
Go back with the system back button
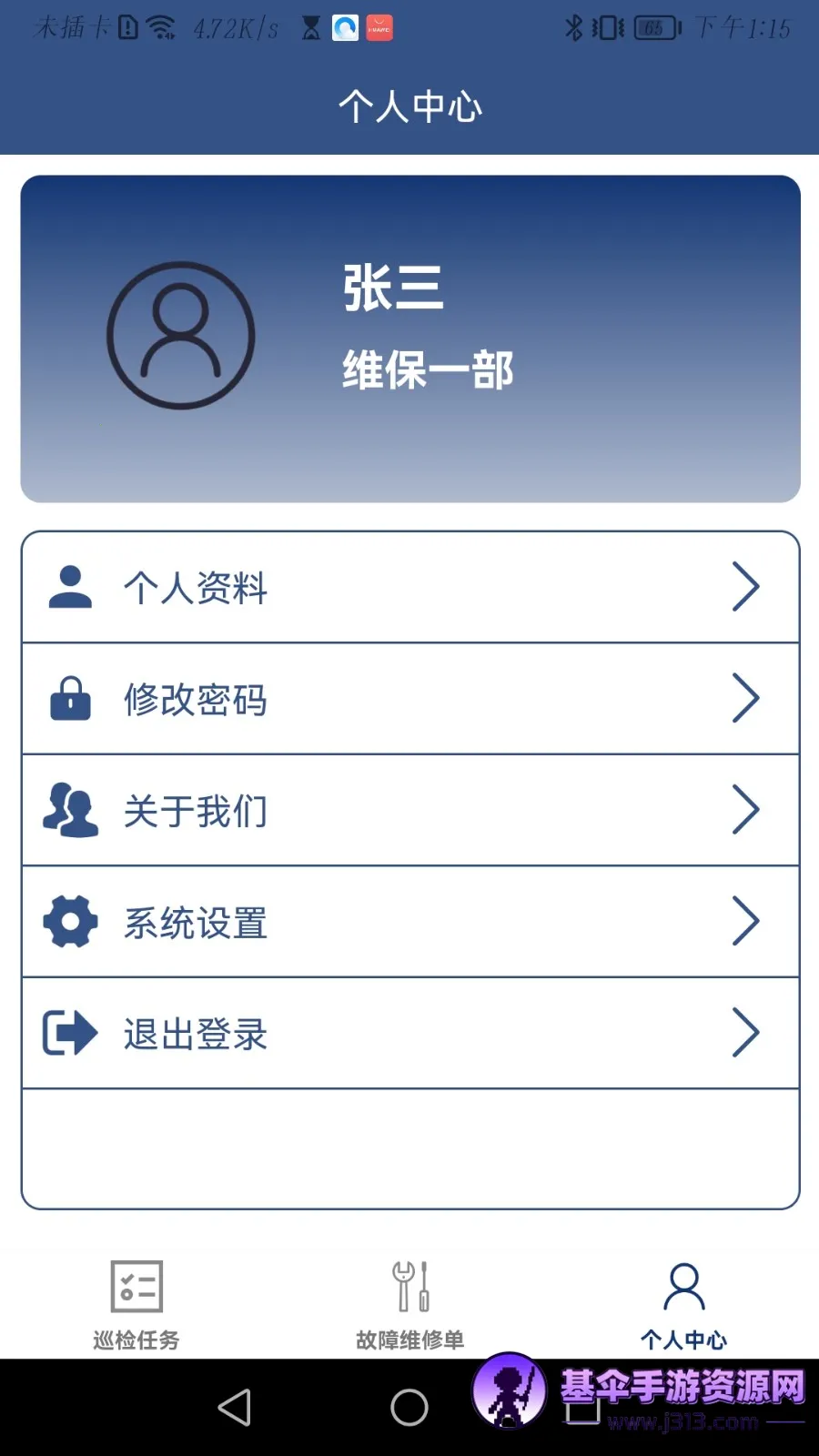click(x=235, y=1407)
